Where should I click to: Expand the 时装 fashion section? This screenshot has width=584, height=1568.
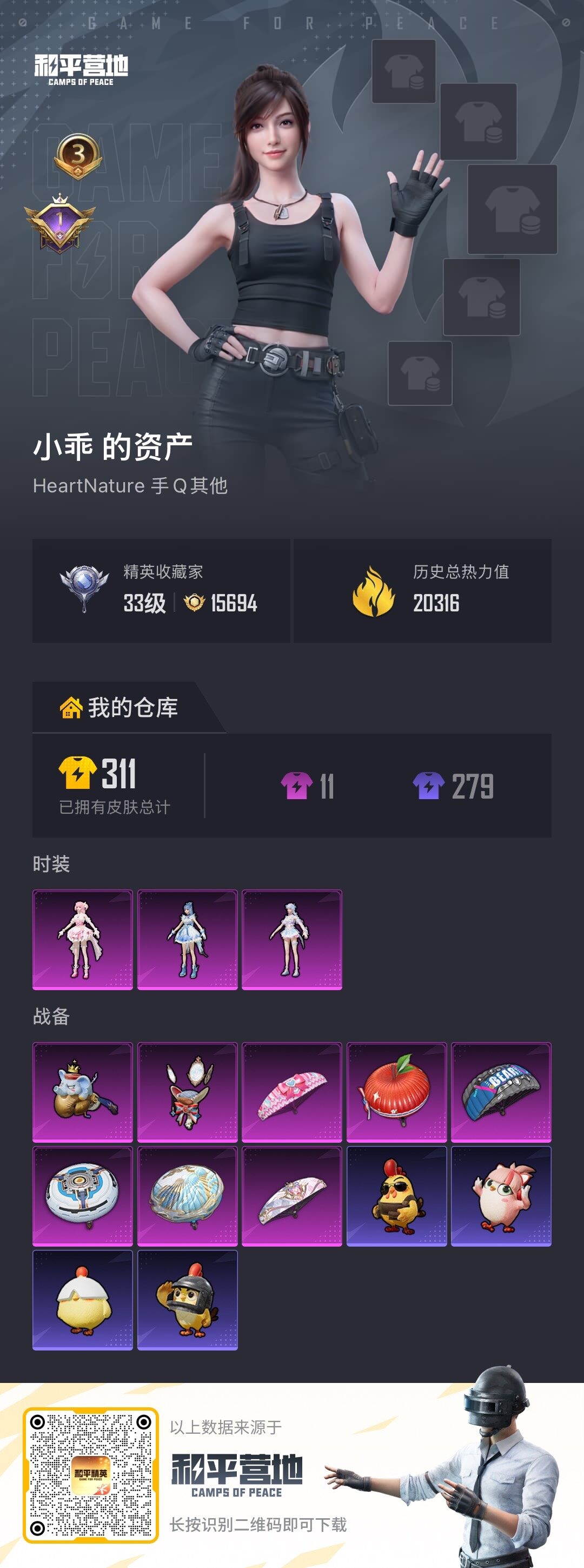50,863
